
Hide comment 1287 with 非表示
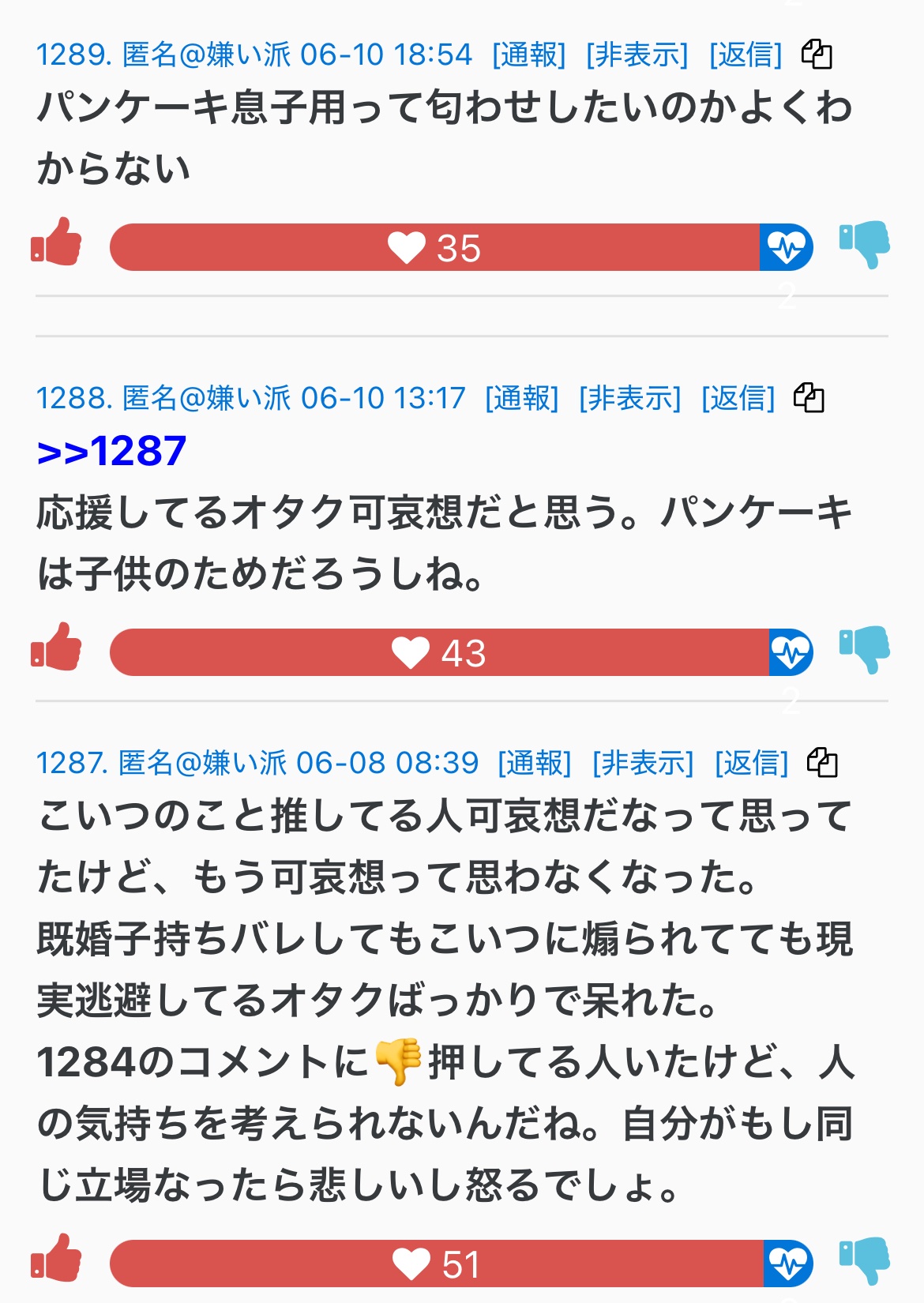click(643, 763)
